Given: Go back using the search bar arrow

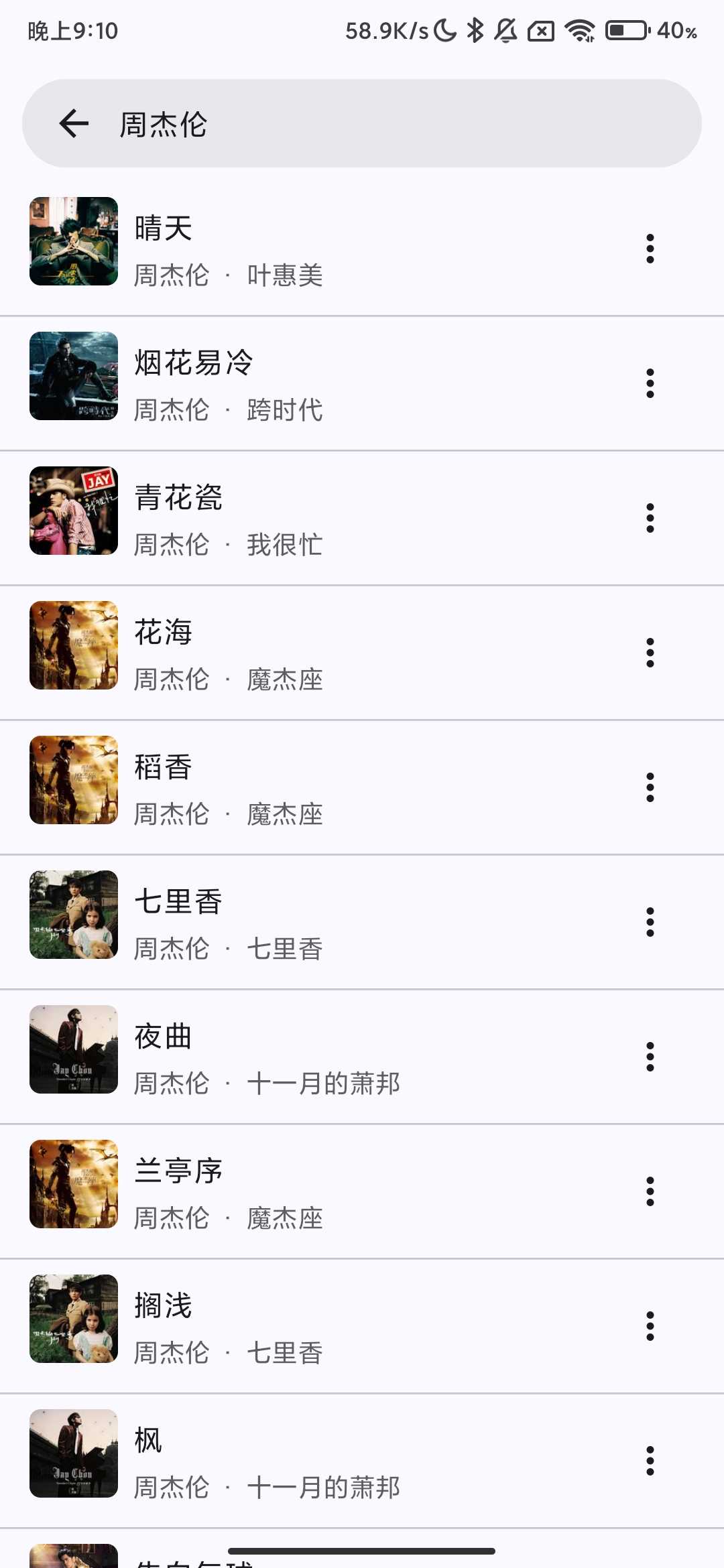Looking at the screenshot, I should 74,123.
